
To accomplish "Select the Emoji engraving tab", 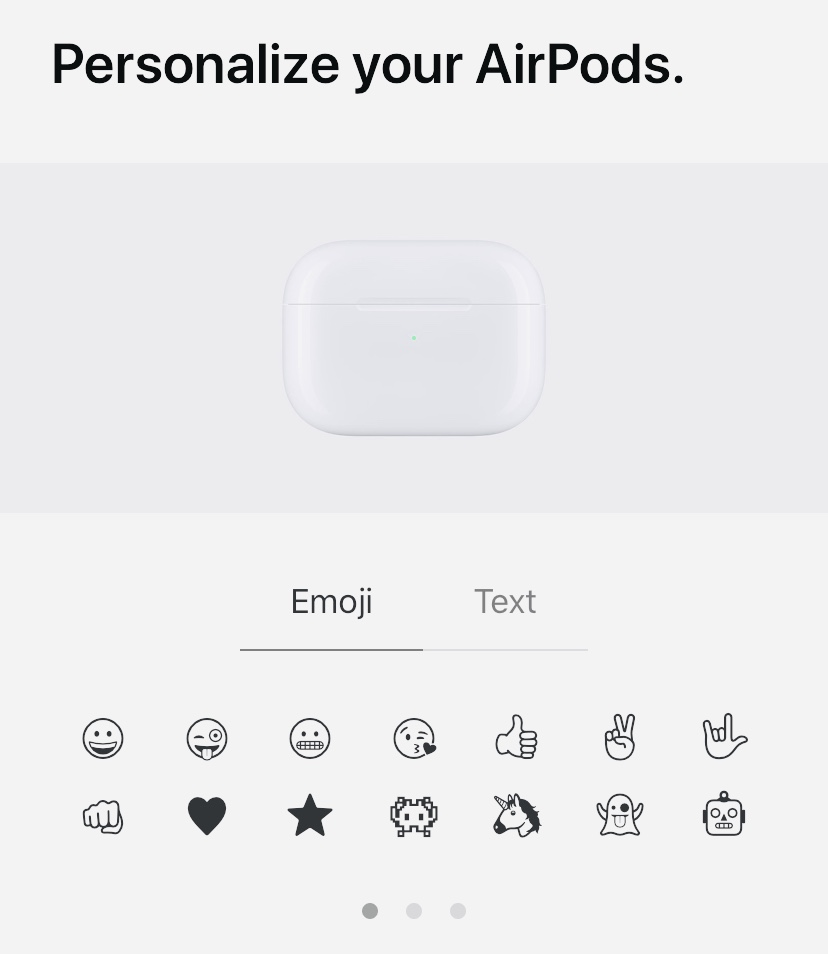I will [331, 602].
